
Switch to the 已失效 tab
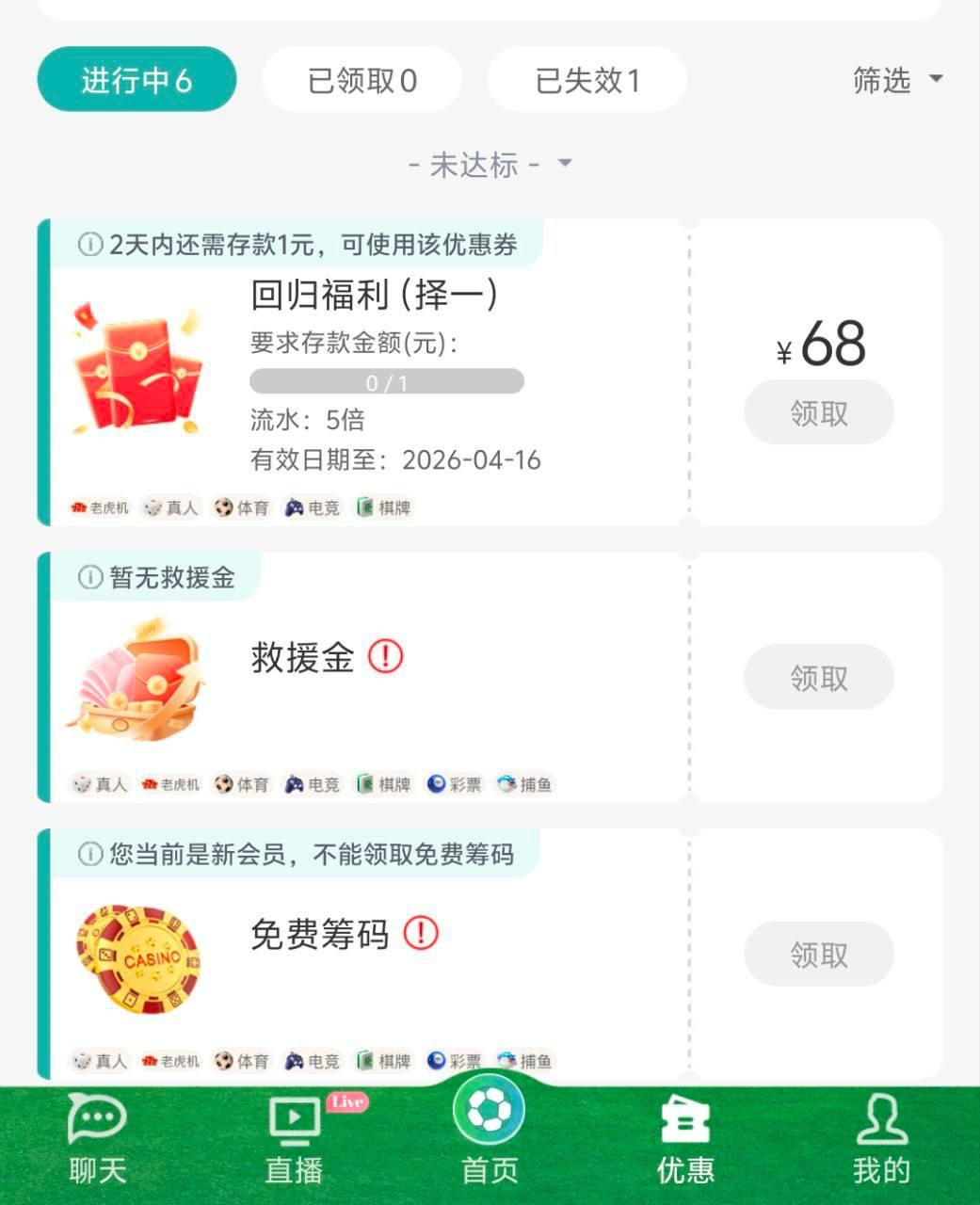click(586, 80)
